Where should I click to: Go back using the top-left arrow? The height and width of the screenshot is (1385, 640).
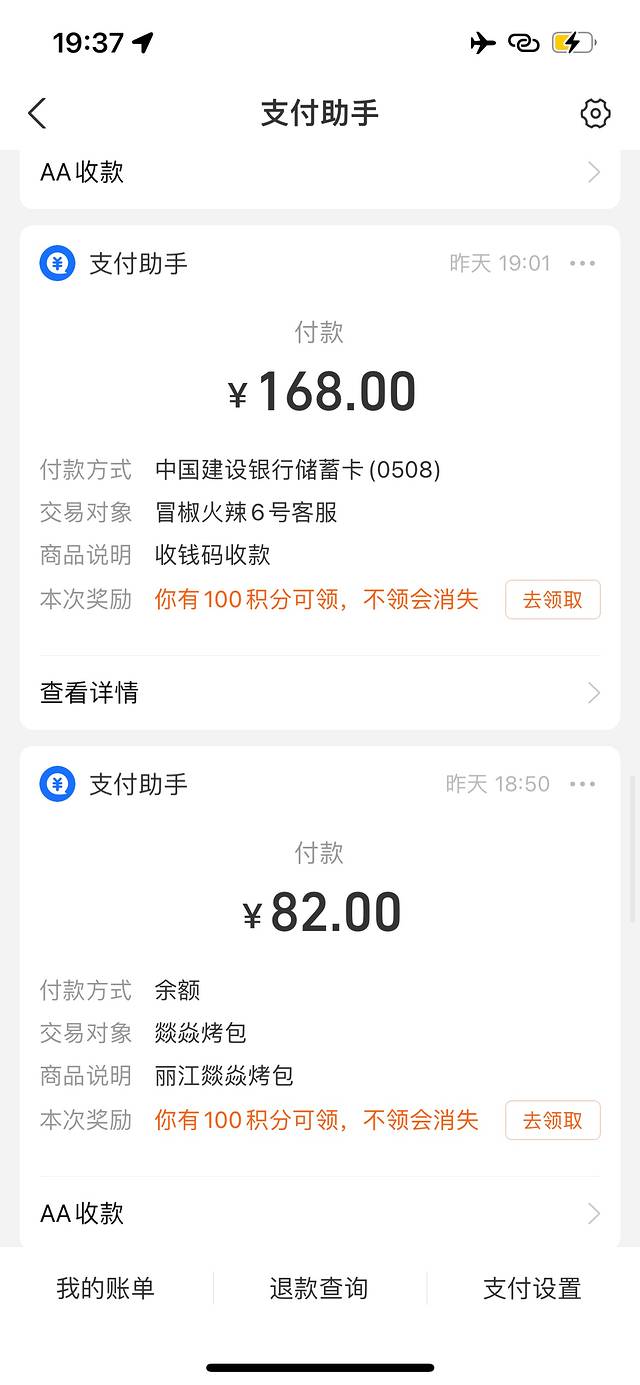(x=38, y=113)
